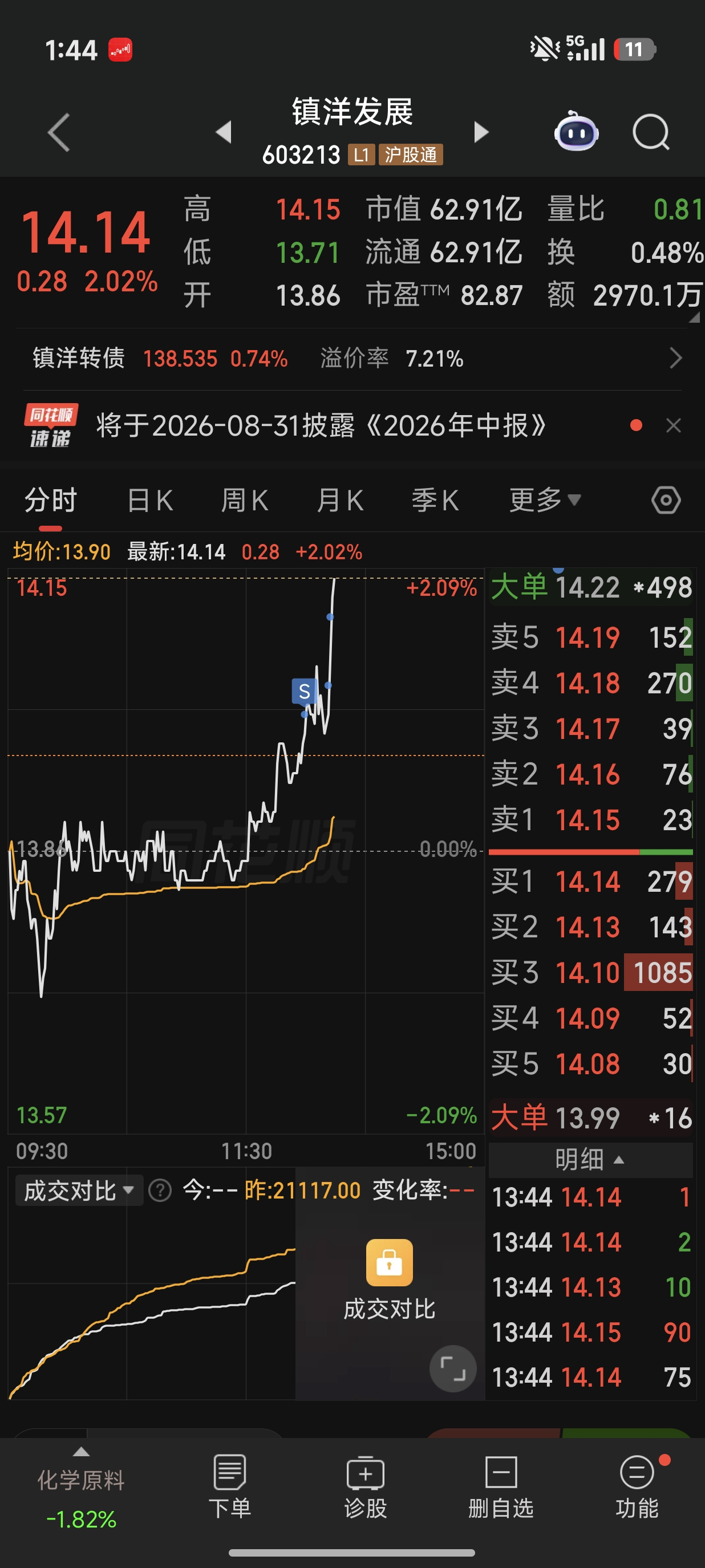Expand the 更多 chart period dropdown
Viewport: 705px width, 1568px height.
pyautogui.click(x=545, y=501)
